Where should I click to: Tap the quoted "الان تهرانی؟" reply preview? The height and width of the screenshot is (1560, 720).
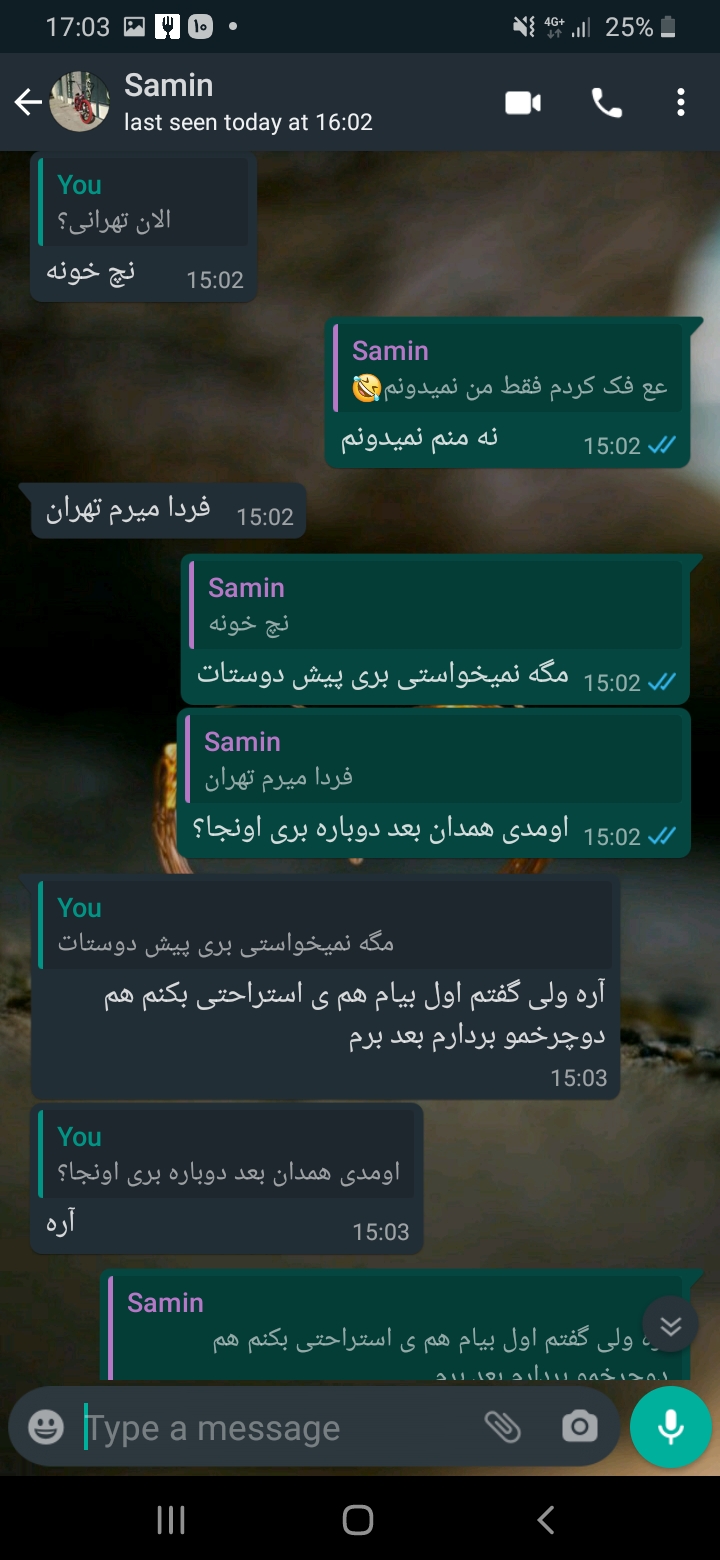coord(143,203)
